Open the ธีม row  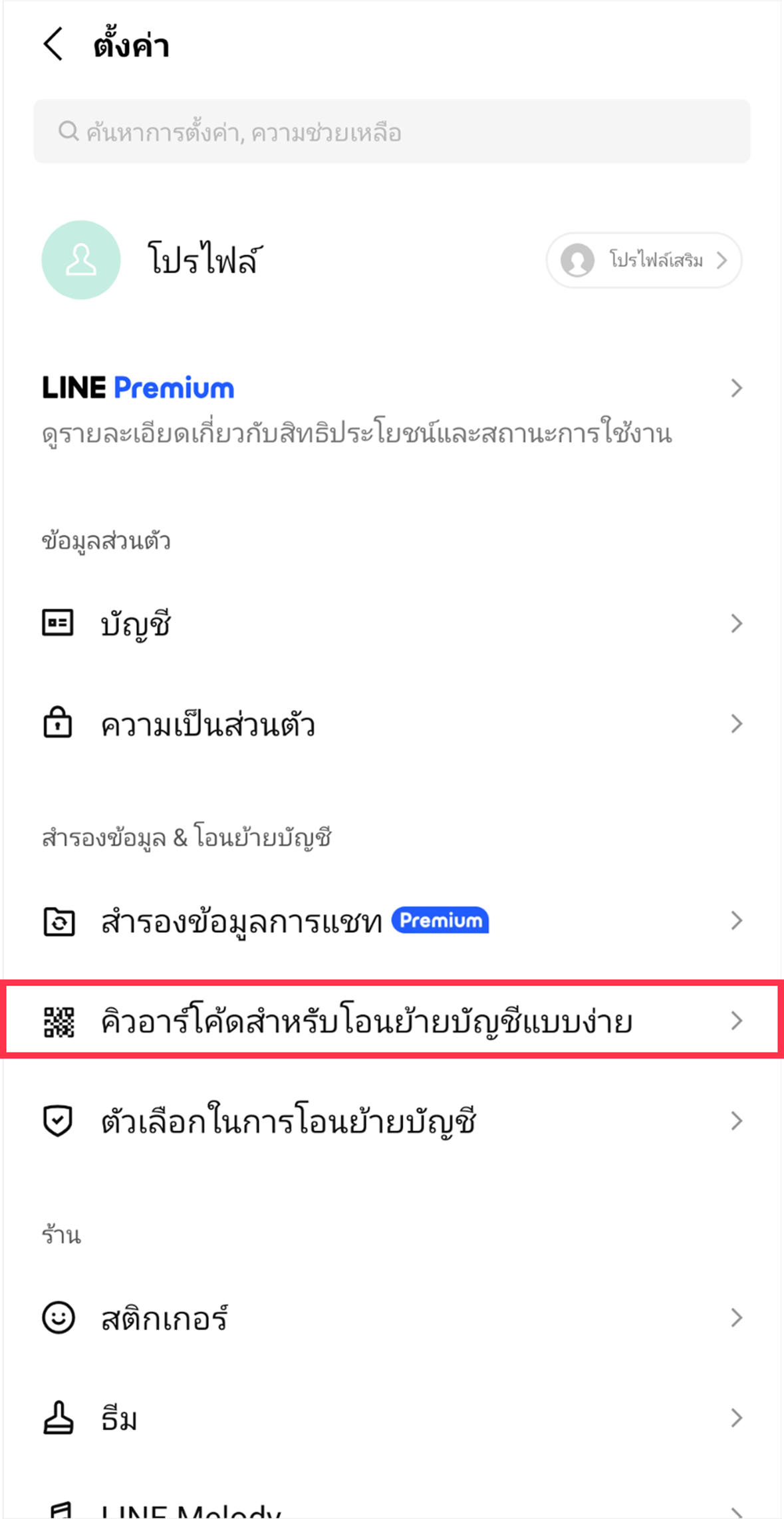point(392,1418)
